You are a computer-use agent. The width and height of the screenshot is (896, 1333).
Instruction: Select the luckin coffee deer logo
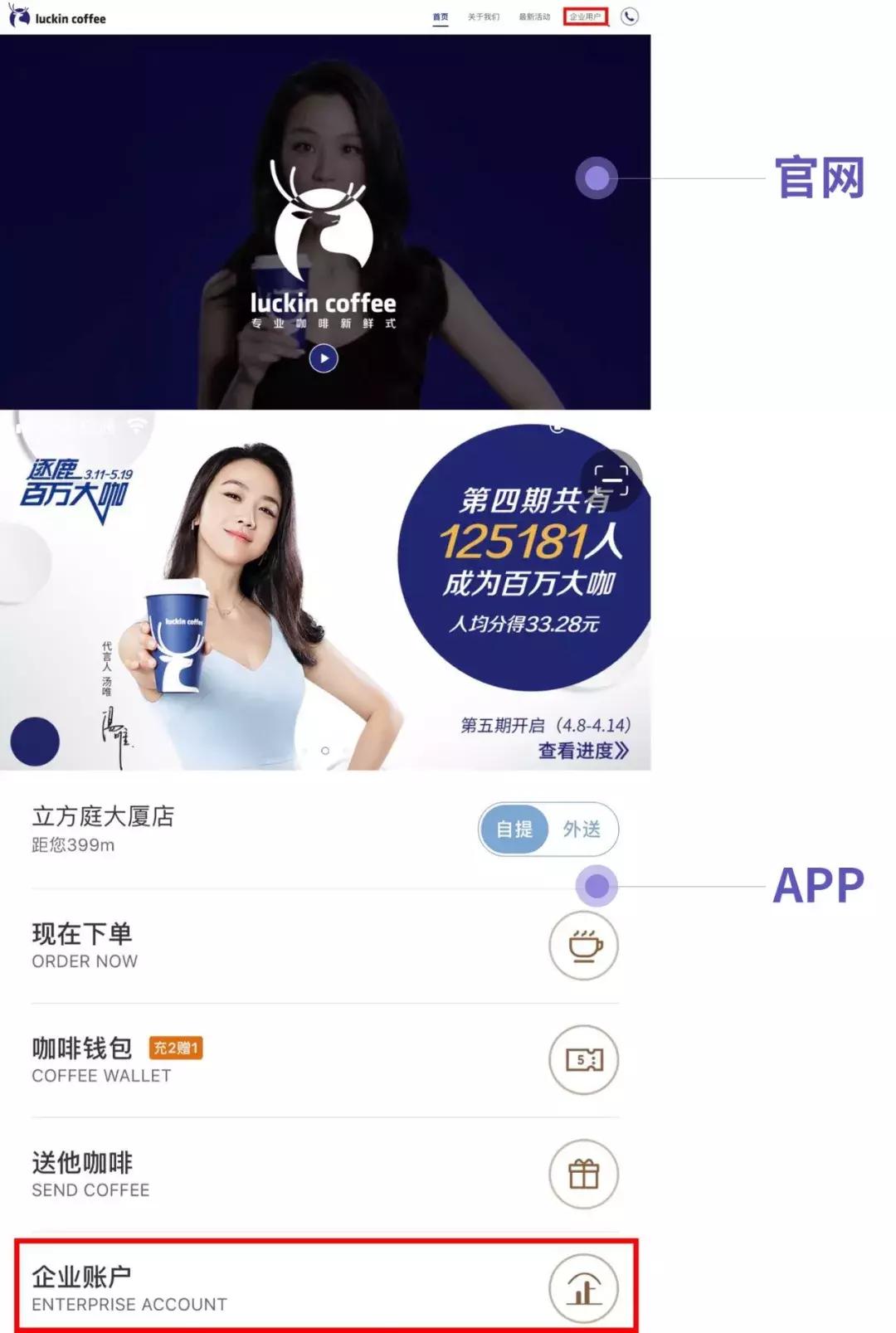point(17,15)
